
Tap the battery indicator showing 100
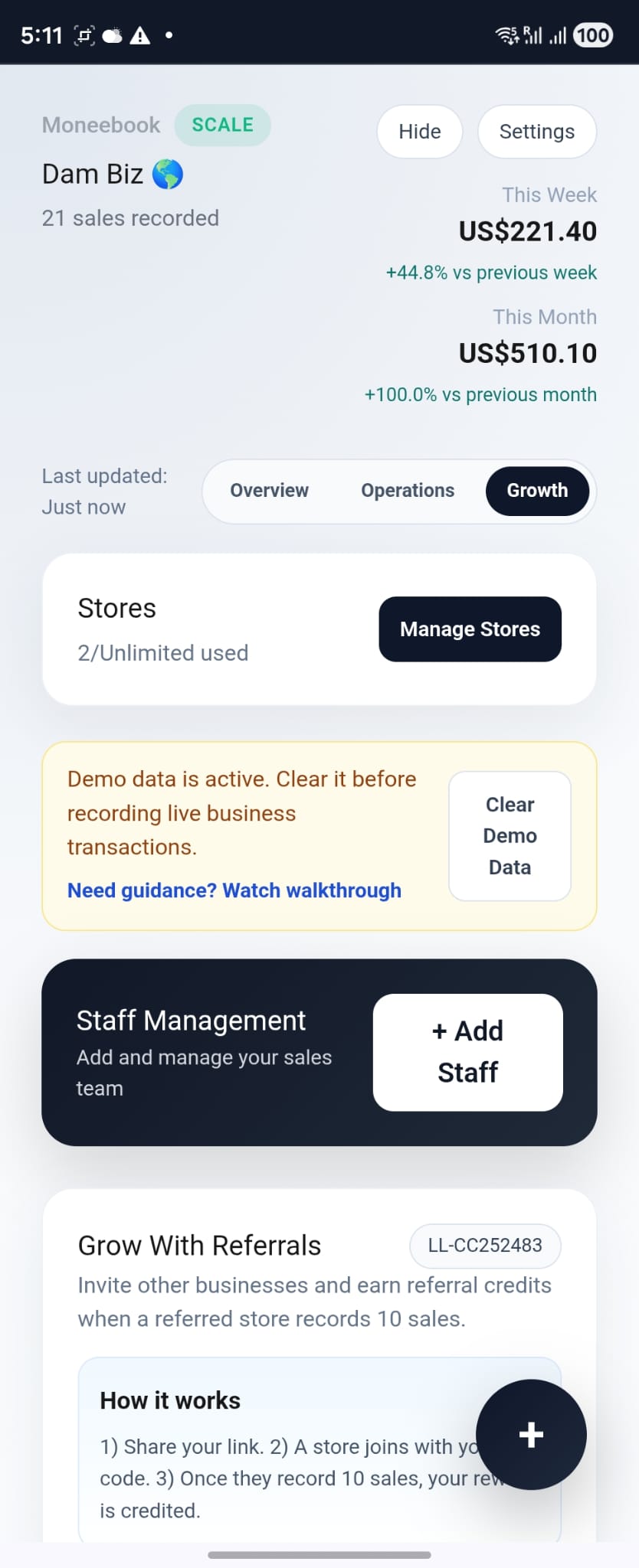pyautogui.click(x=591, y=34)
